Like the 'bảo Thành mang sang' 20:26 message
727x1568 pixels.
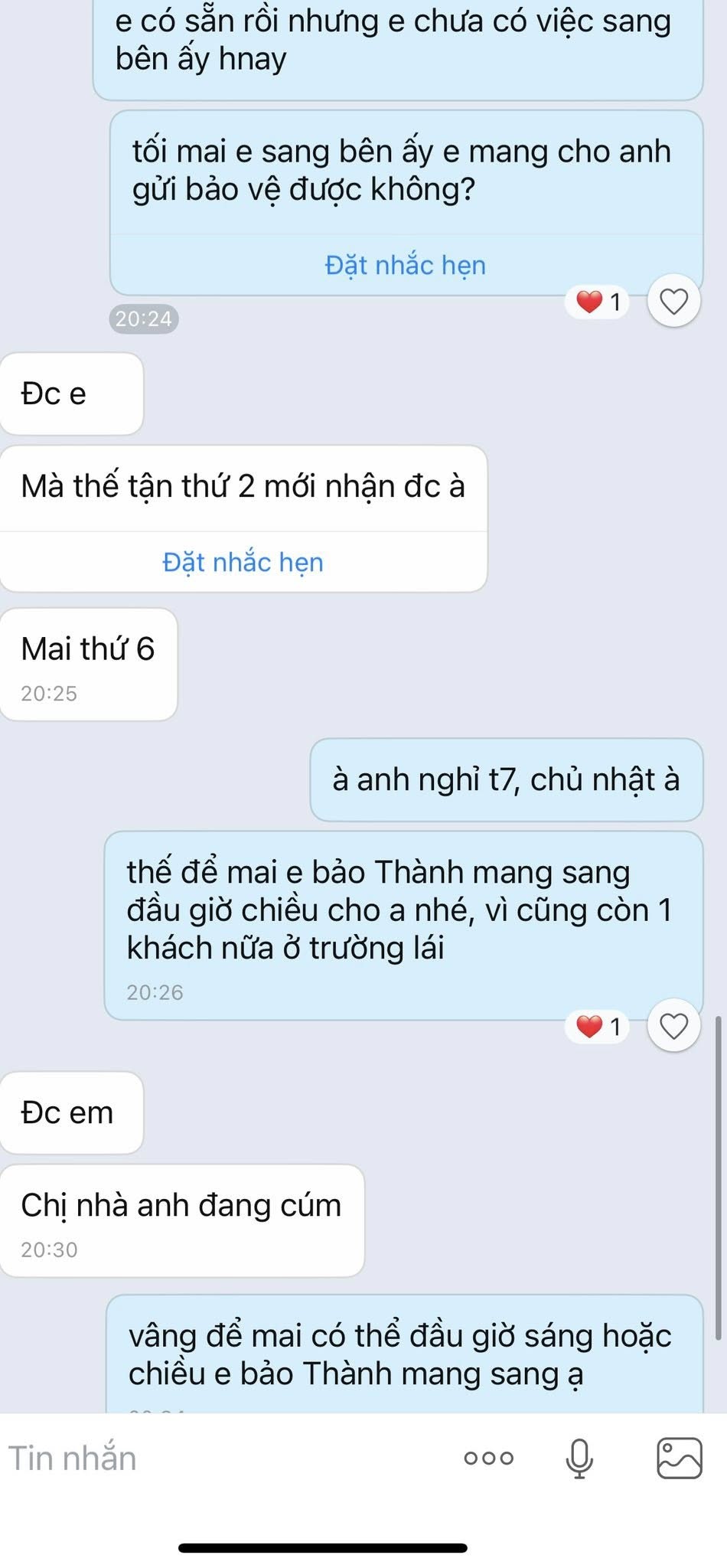tap(673, 1026)
